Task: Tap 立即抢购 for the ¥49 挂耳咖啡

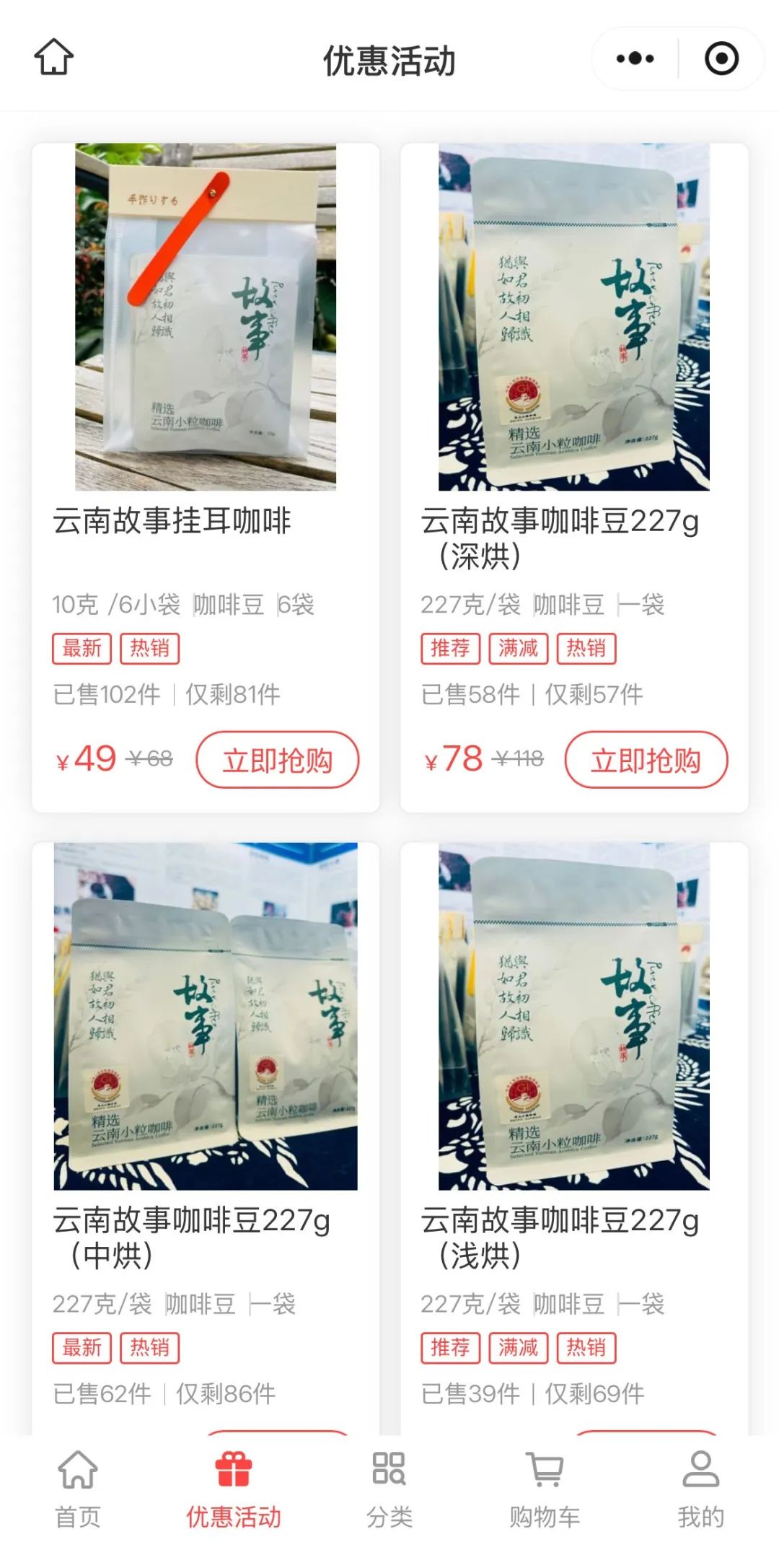Action: tap(278, 760)
